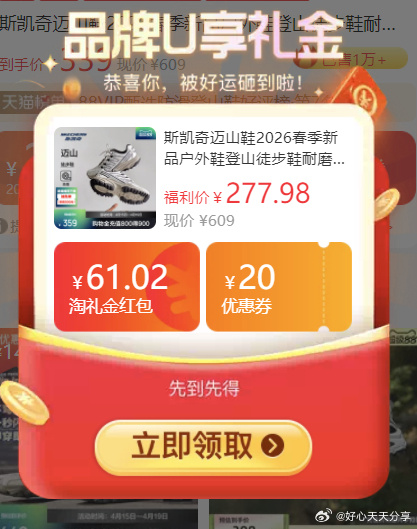Open the 斯凯奇迈山鞋 product card in the popup
Viewport: 417px width, 529px height.
[203, 178]
